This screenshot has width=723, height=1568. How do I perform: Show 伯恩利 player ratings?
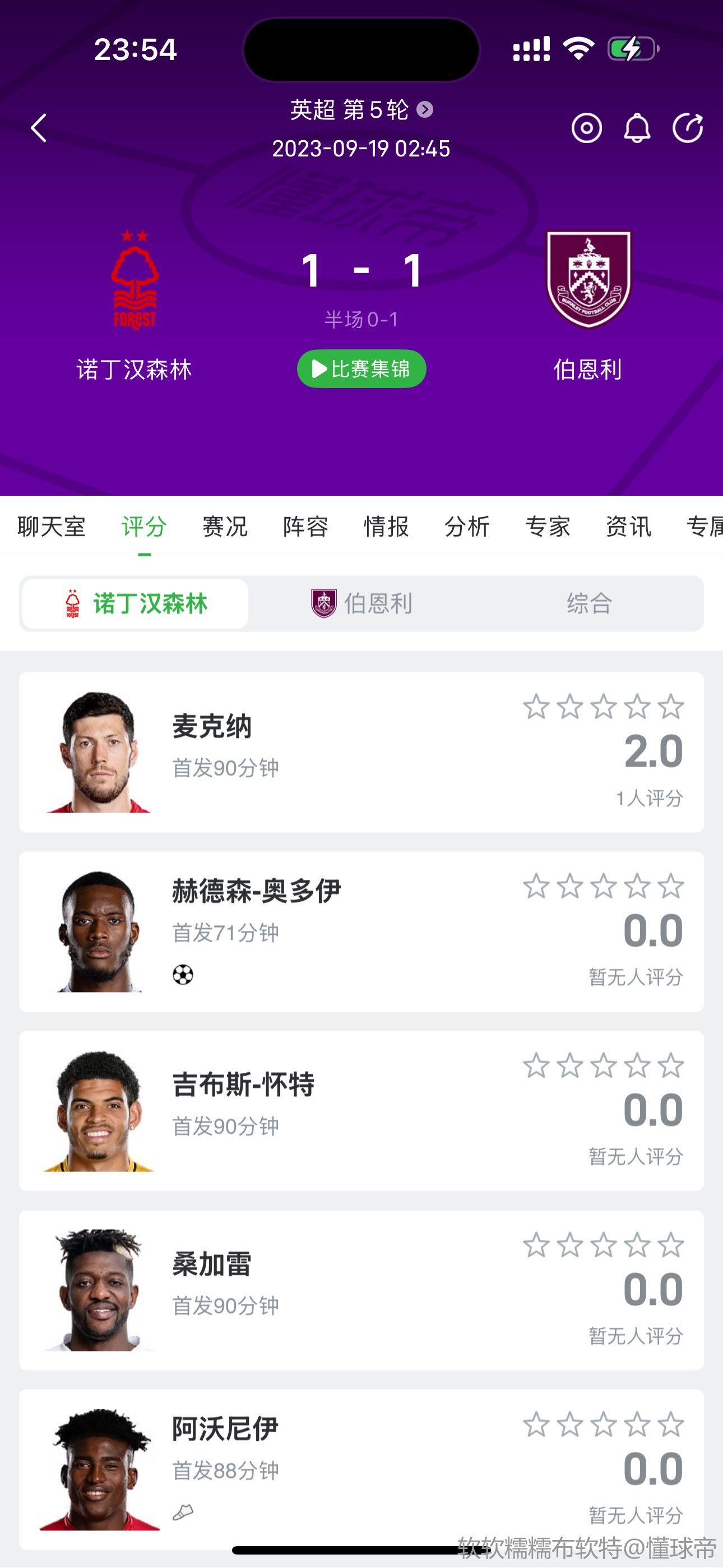point(362,604)
